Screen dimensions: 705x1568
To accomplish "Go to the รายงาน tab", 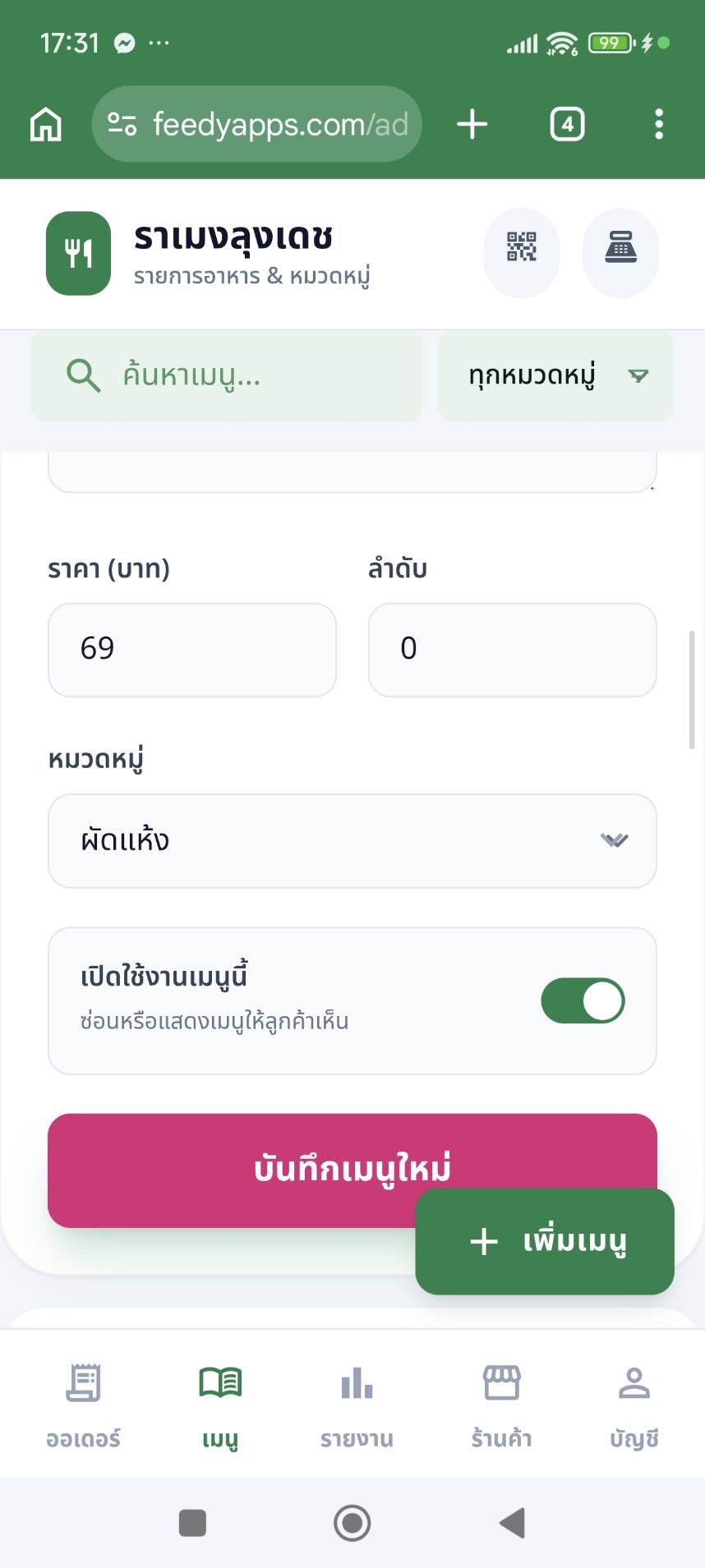I will (x=357, y=1404).
